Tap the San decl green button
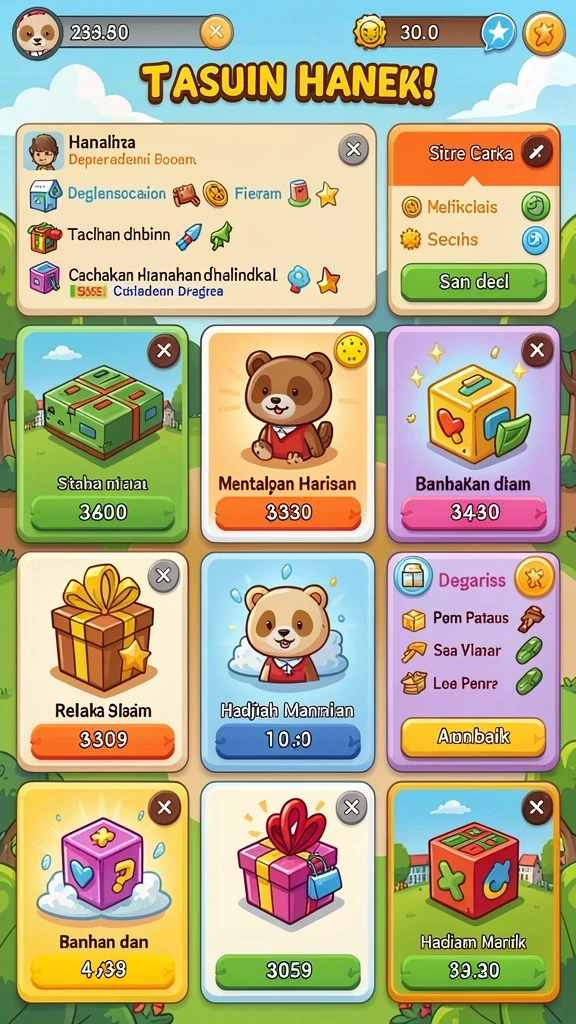Viewport: 576px width, 1024px height. 473,282
